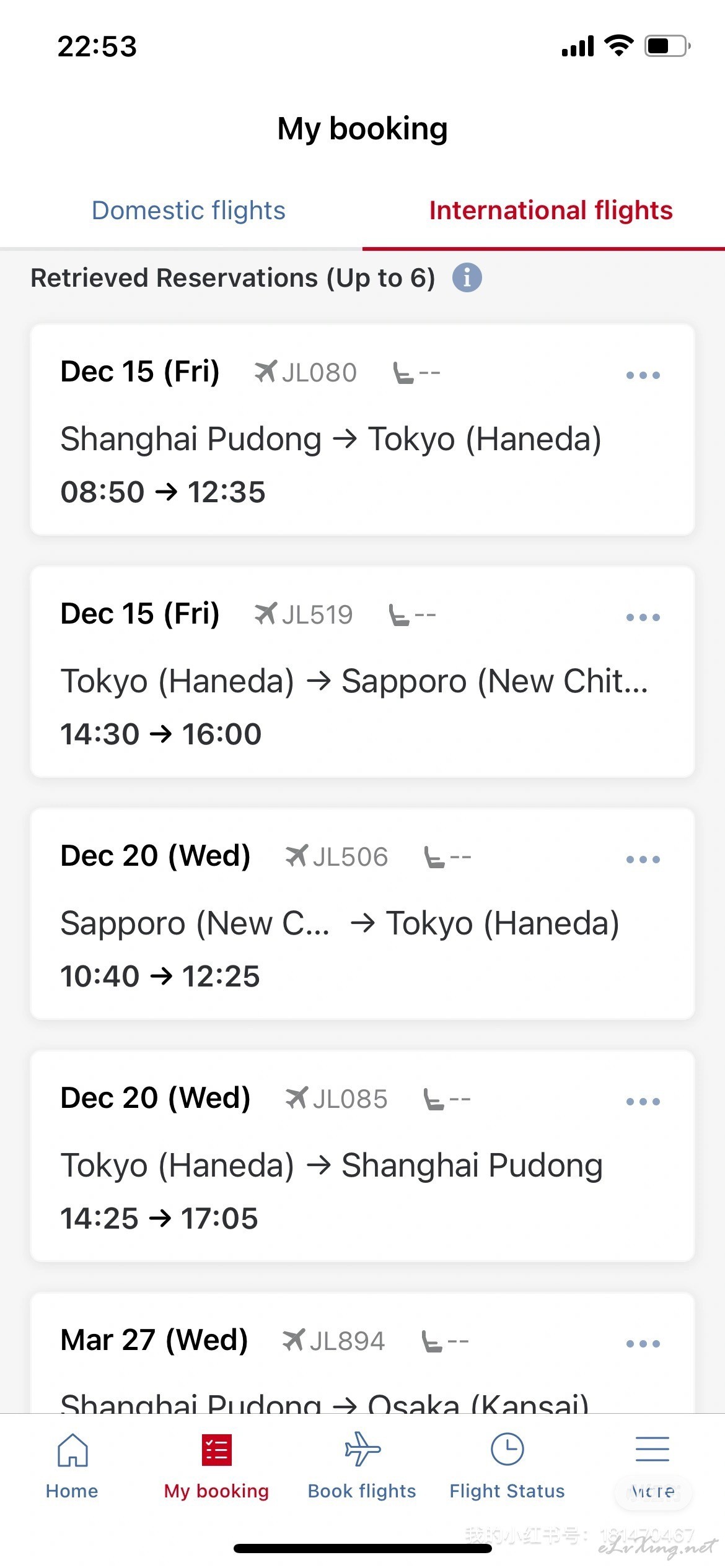Viewport: 725px width, 1568px height.
Task: Show options menu for flight JL506
Action: (643, 859)
